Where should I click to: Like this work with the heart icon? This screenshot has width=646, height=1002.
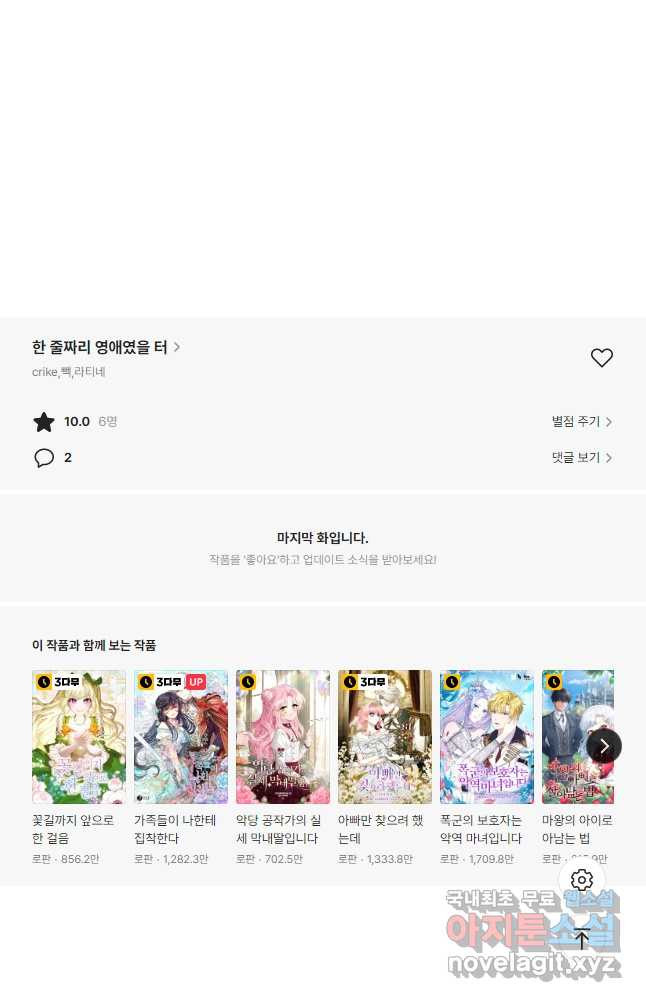tap(601, 358)
